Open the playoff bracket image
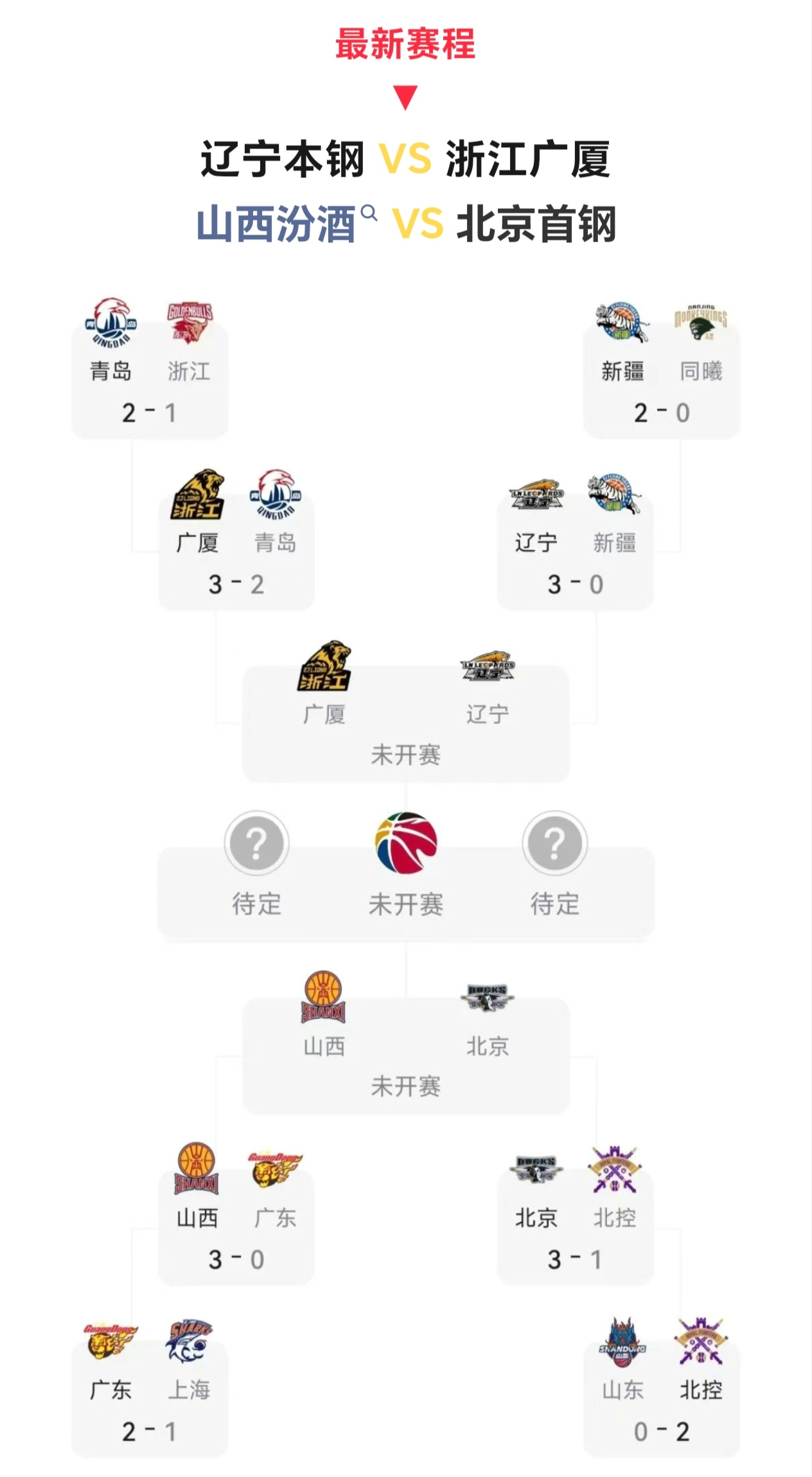This screenshot has width=812, height=1477. coord(406,874)
